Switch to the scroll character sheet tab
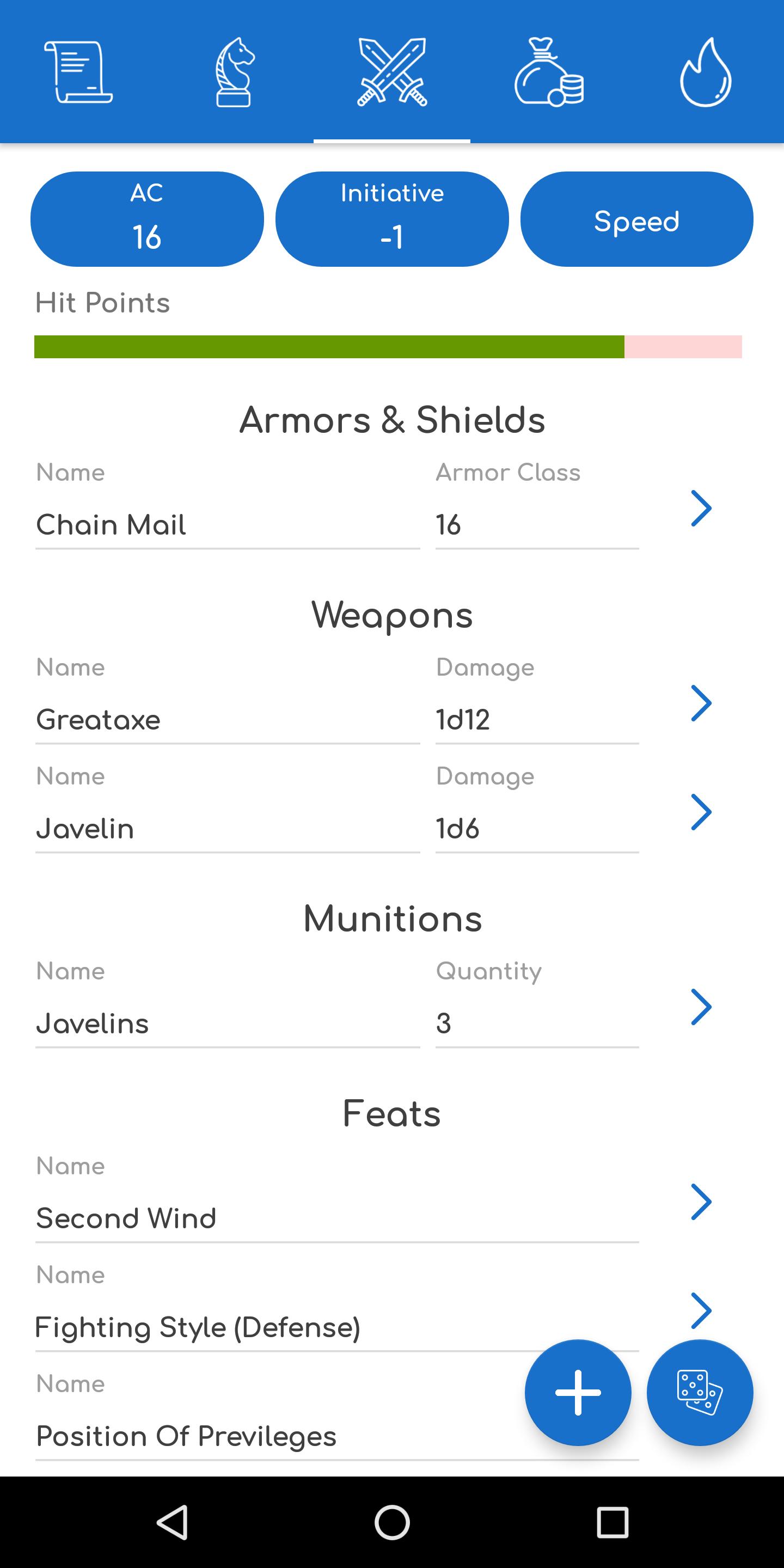 tap(78, 72)
